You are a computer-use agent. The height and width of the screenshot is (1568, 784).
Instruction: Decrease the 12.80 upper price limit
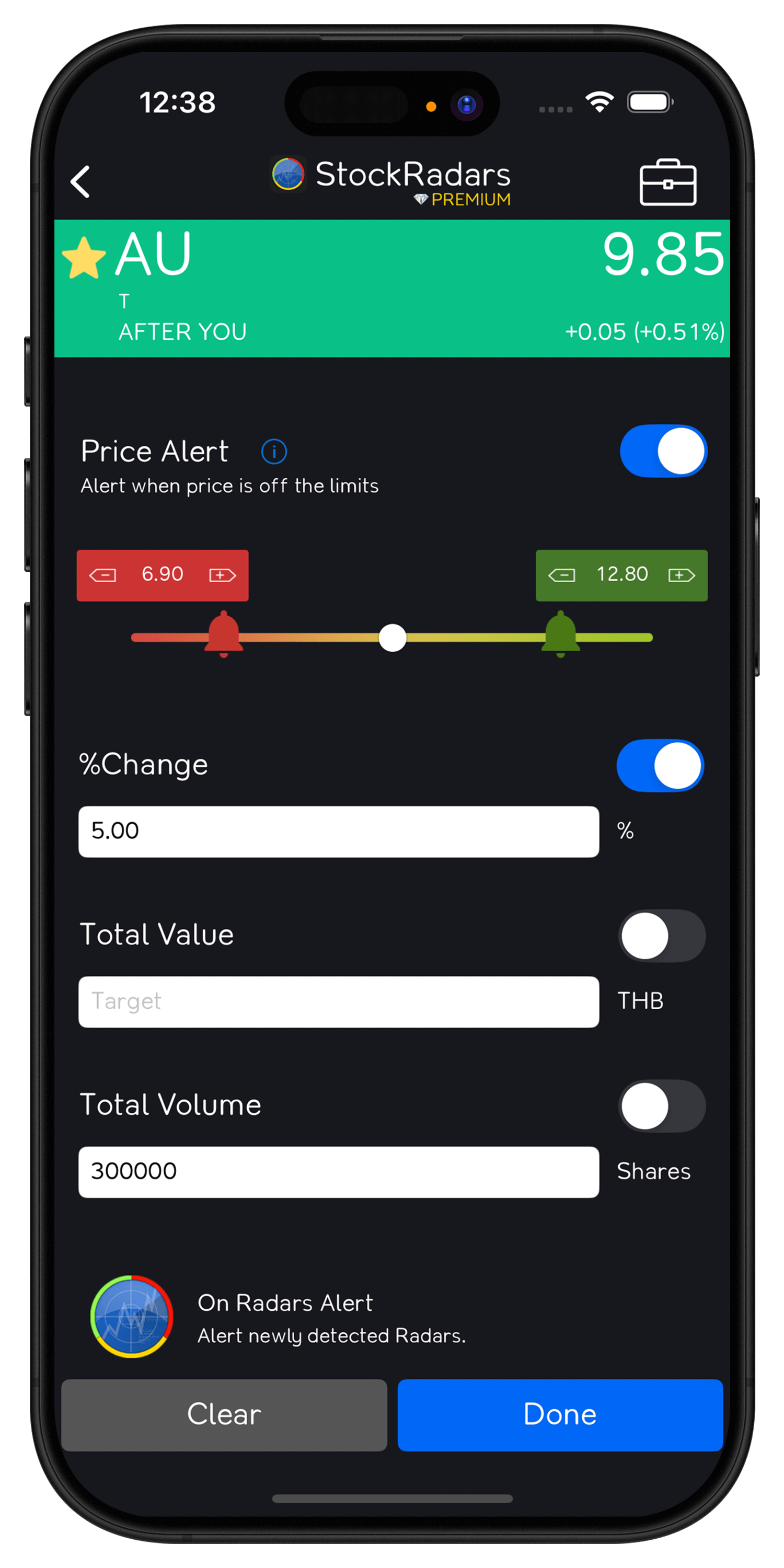coord(562,575)
